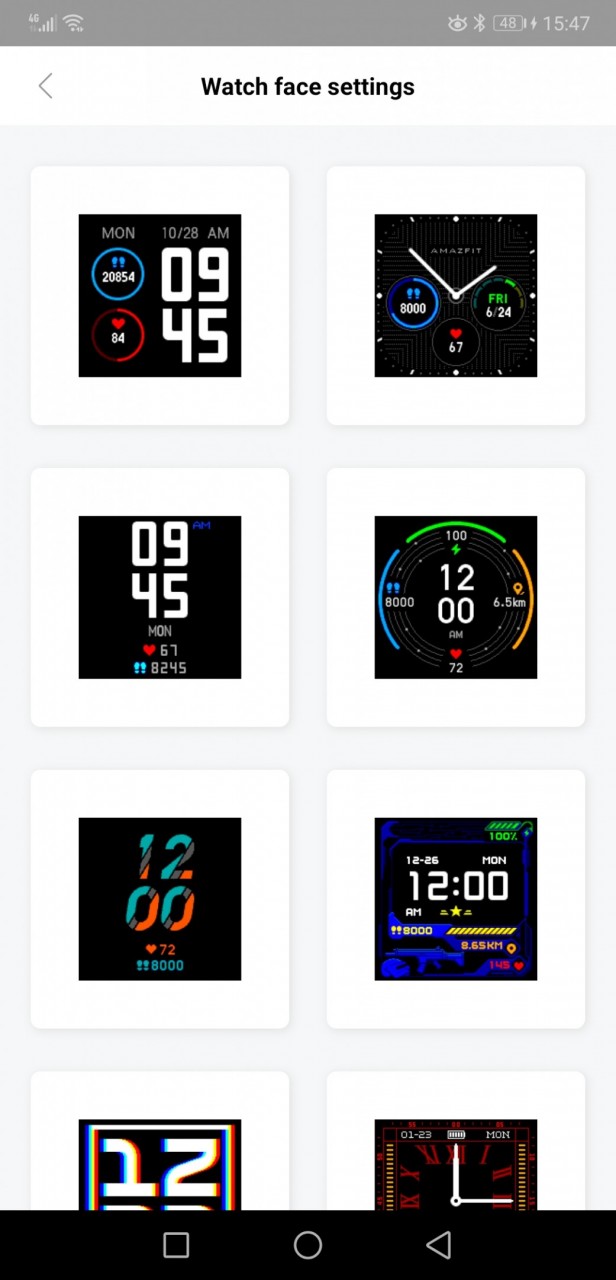Image resolution: width=616 pixels, height=1280 pixels.
Task: Open the blue sci-fi 8.65KM watch face
Action: coord(456,899)
